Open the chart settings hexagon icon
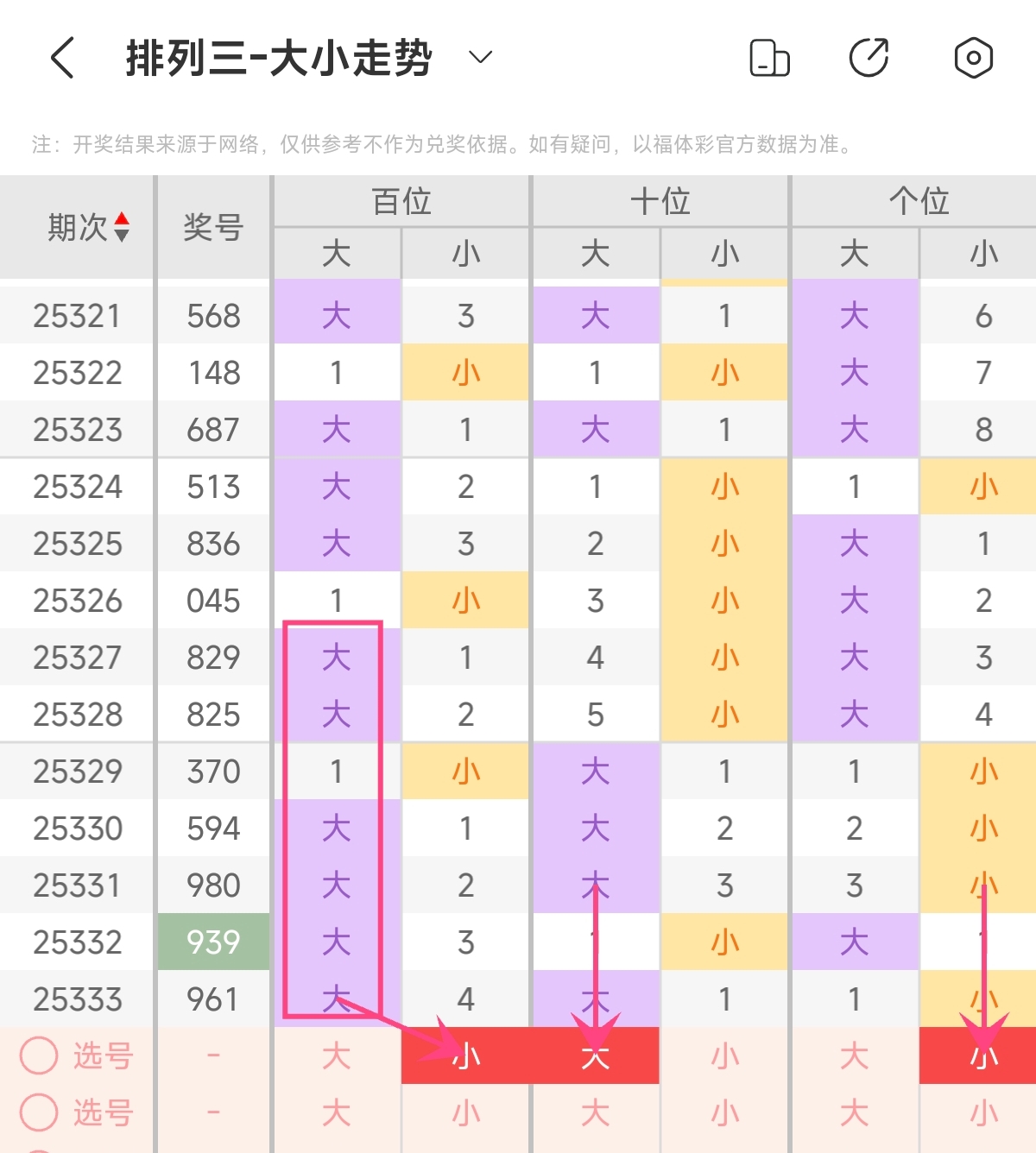Viewport: 1036px width, 1153px height. (x=973, y=58)
